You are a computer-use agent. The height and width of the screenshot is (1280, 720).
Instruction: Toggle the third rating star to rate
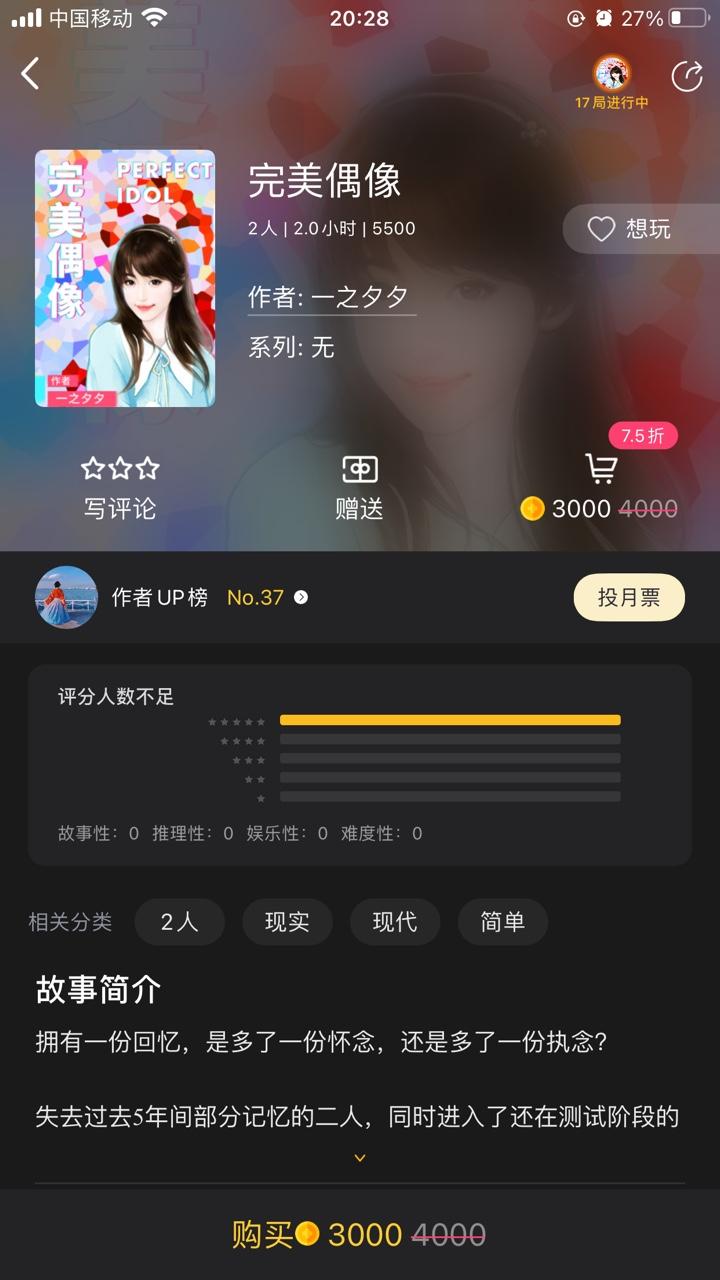(x=148, y=467)
